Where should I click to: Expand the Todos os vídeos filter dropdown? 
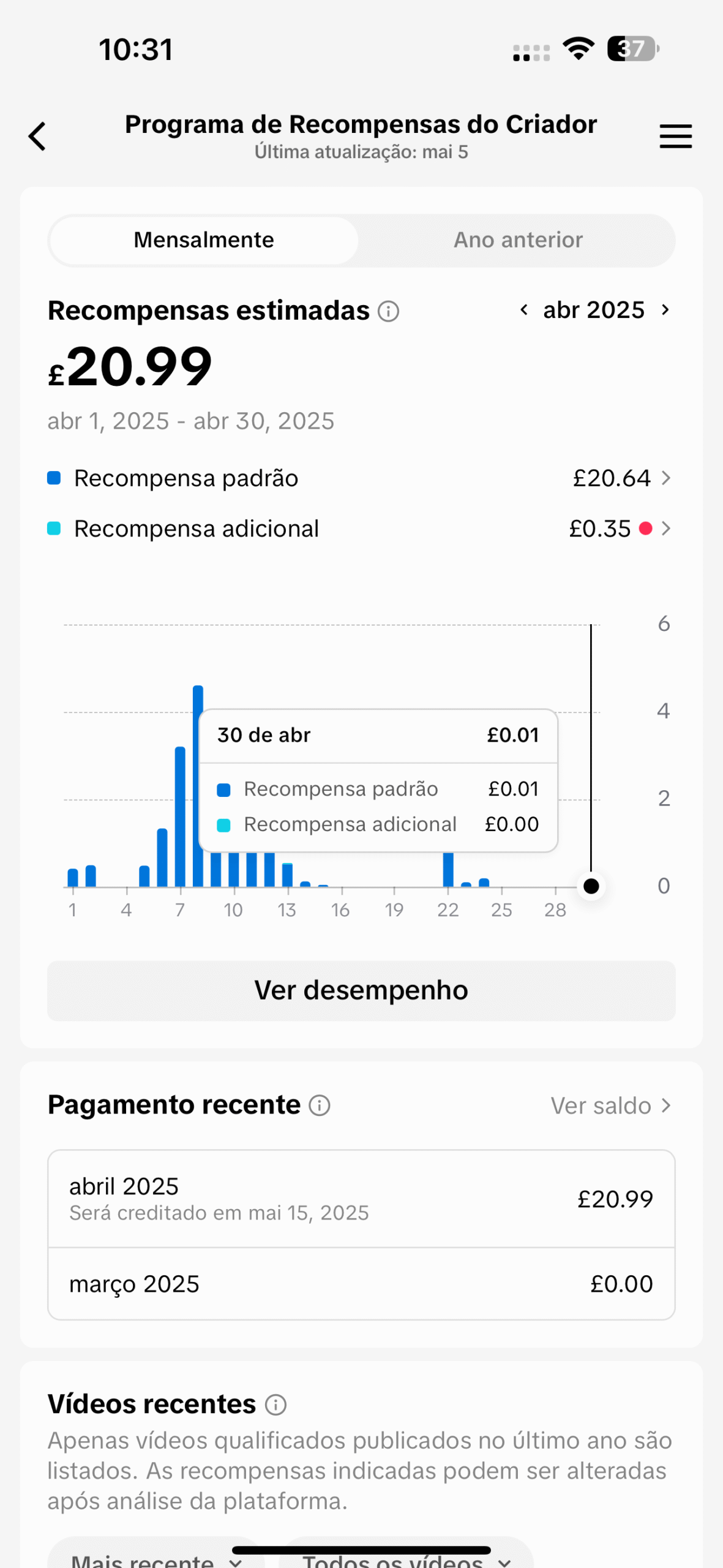406,1555
